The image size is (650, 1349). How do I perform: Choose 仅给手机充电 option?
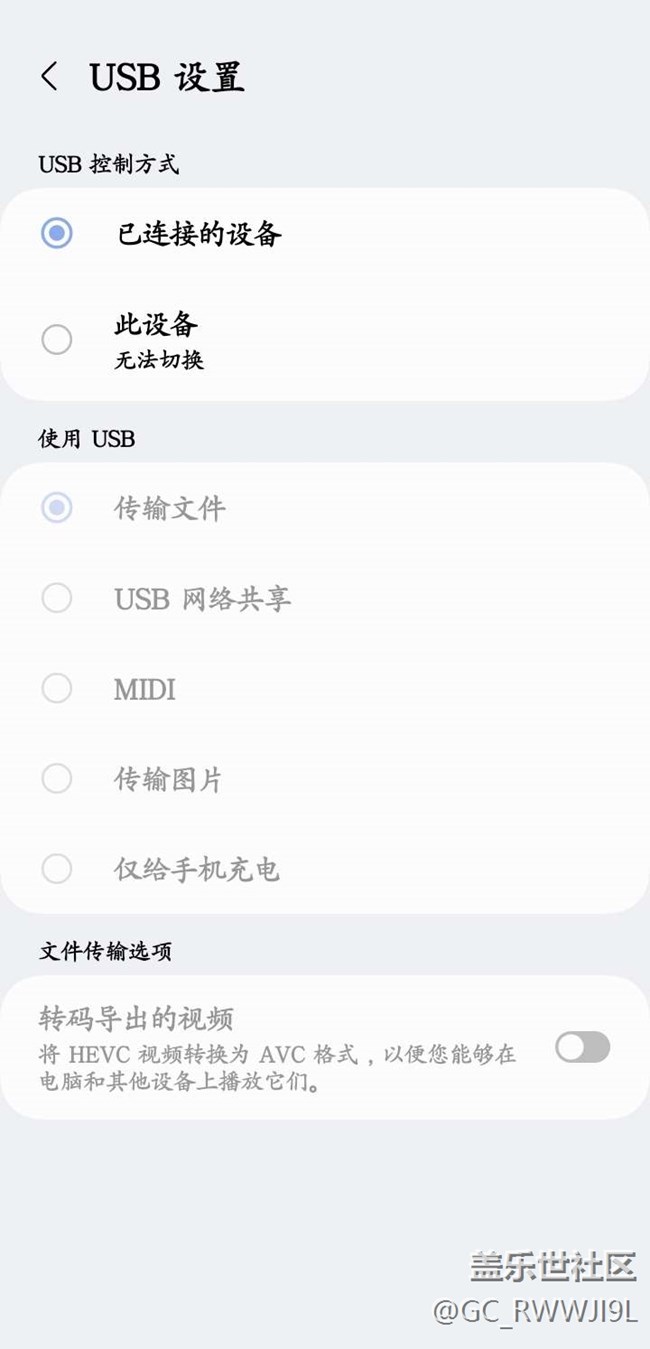tap(57, 868)
